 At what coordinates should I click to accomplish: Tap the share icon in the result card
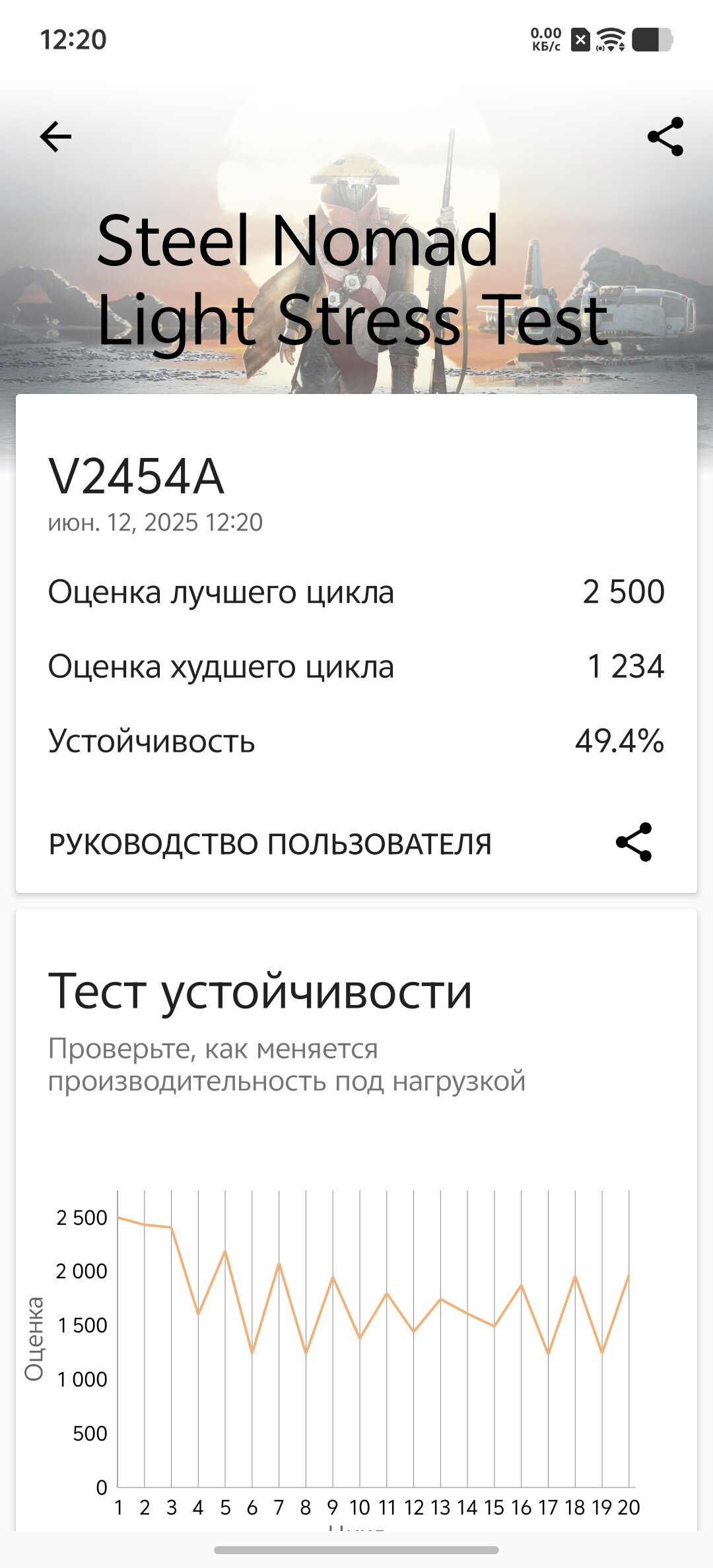(x=634, y=842)
